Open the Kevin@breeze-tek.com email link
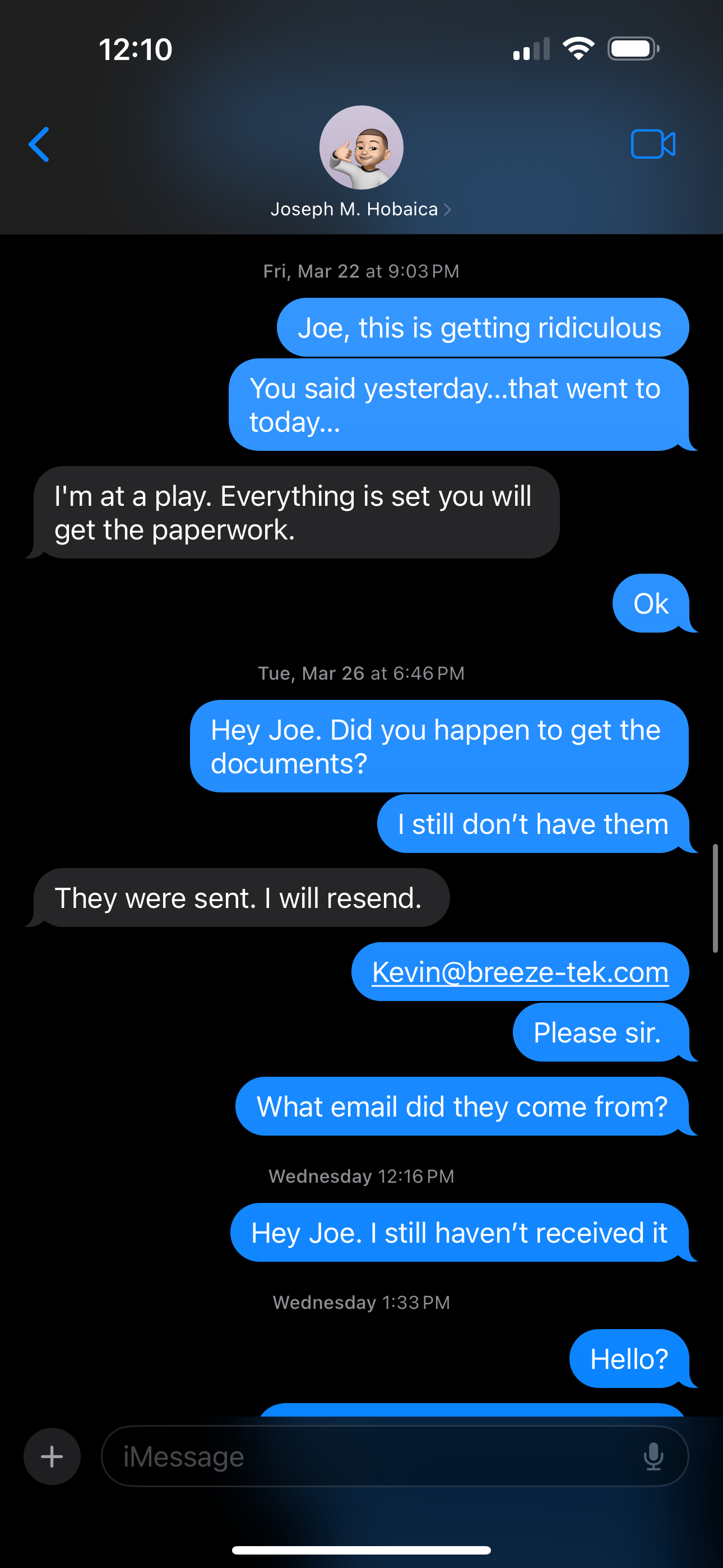Image resolution: width=723 pixels, height=1568 pixels. (520, 972)
